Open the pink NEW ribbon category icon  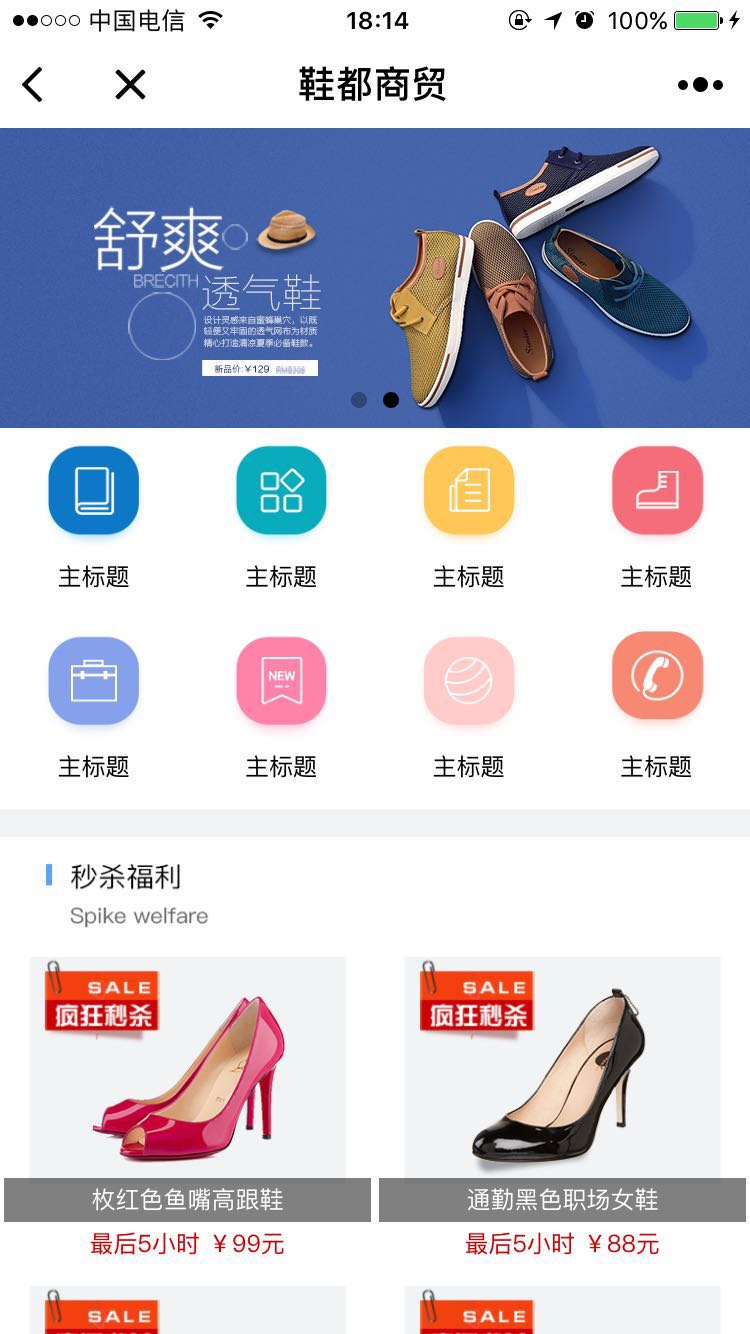pos(281,681)
